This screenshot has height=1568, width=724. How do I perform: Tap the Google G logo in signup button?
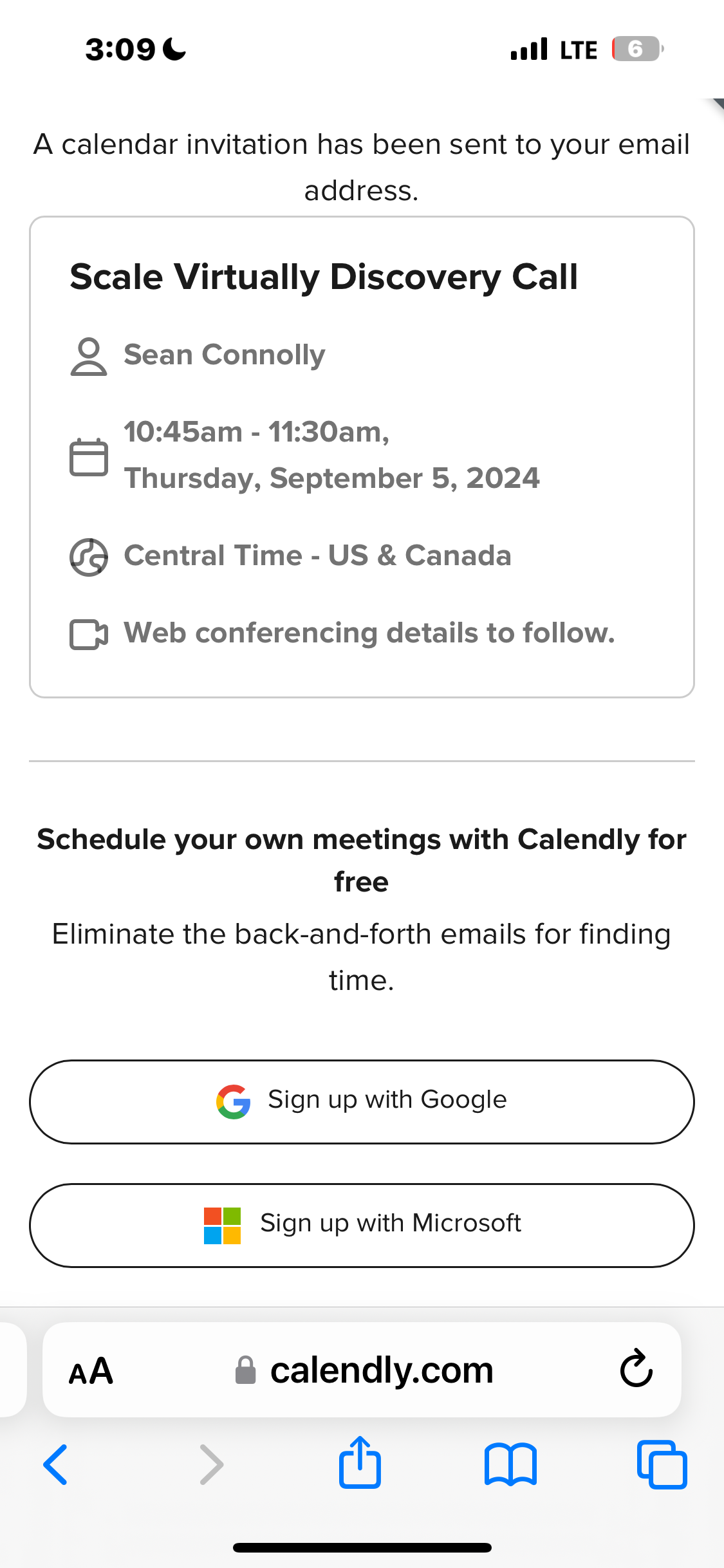tap(233, 1100)
